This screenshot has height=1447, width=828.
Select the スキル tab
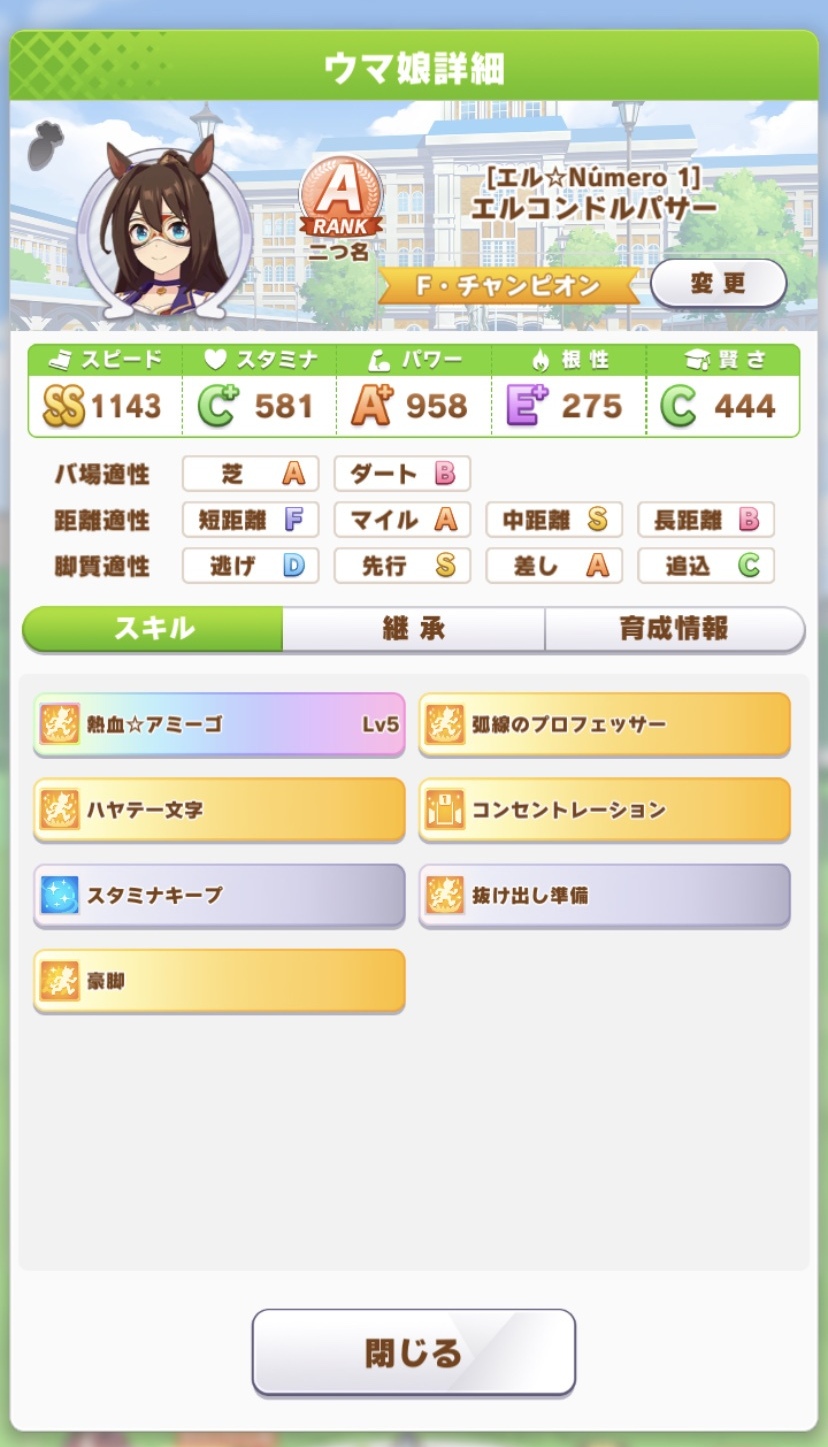(x=153, y=629)
